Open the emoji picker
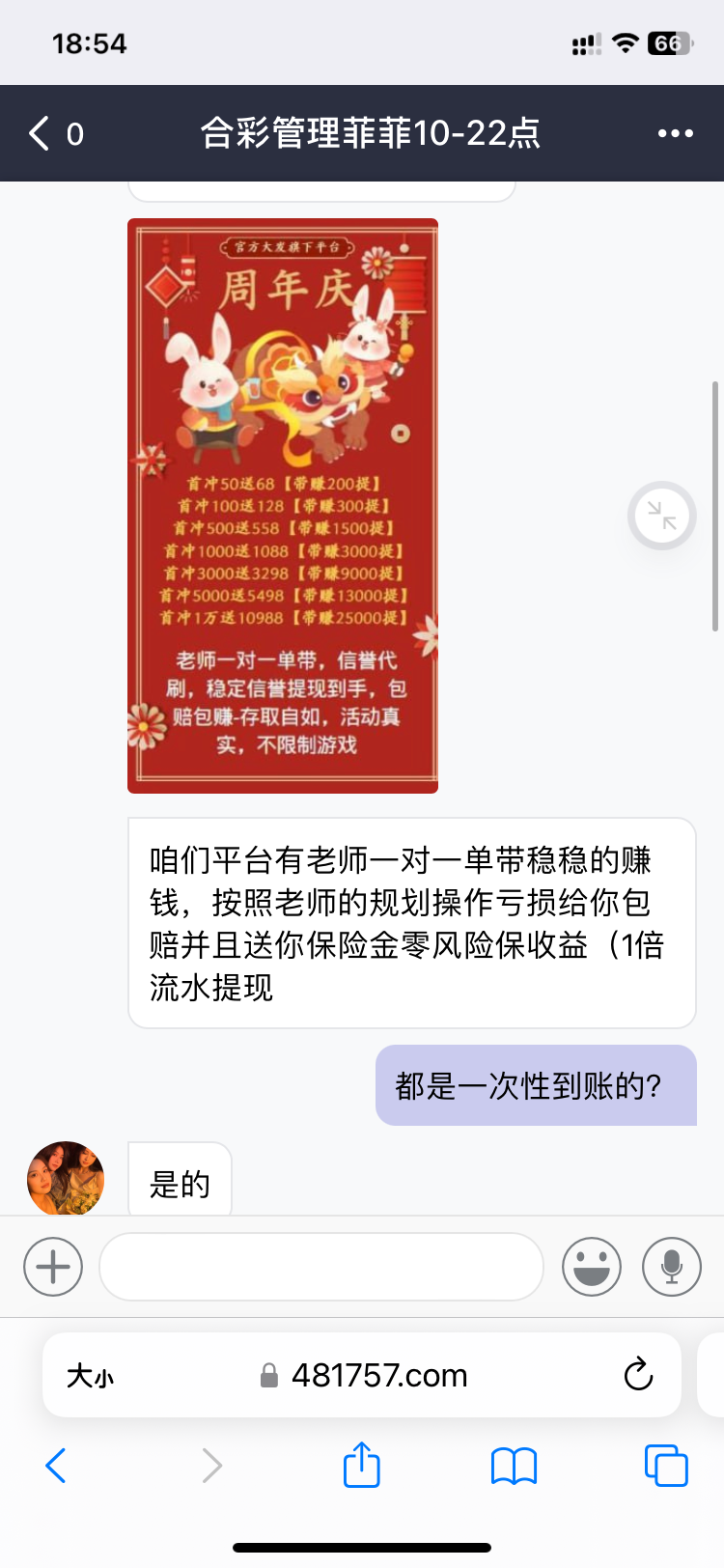The image size is (724, 1568). click(x=592, y=1266)
